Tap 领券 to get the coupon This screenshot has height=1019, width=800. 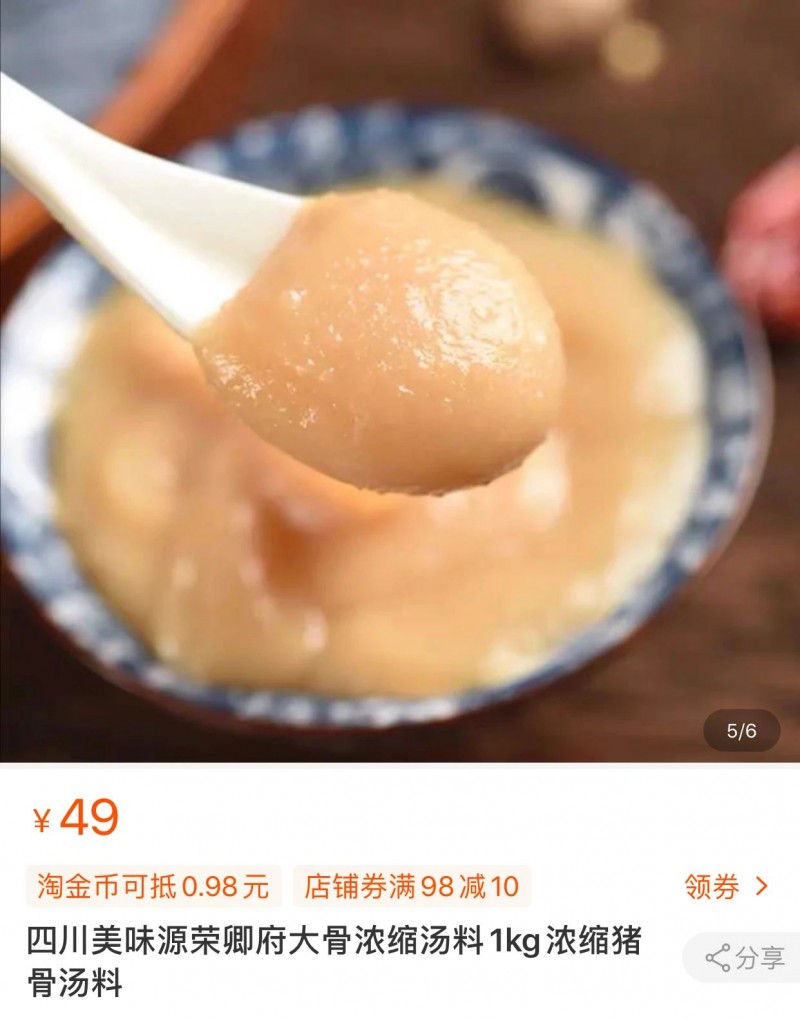tap(726, 886)
